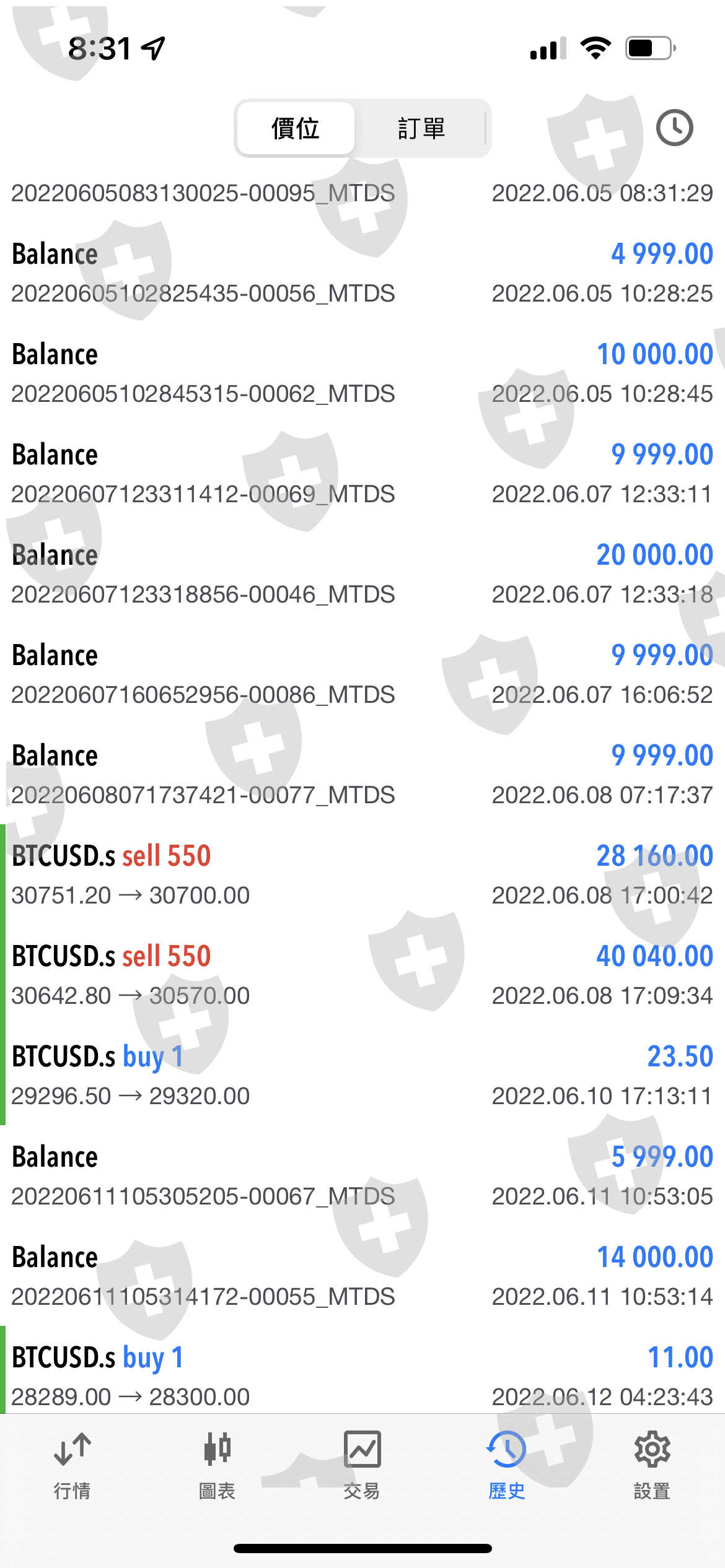Expand the Balance row showing 14 000.00
Screen dimensions: 725x1568
362,1276
